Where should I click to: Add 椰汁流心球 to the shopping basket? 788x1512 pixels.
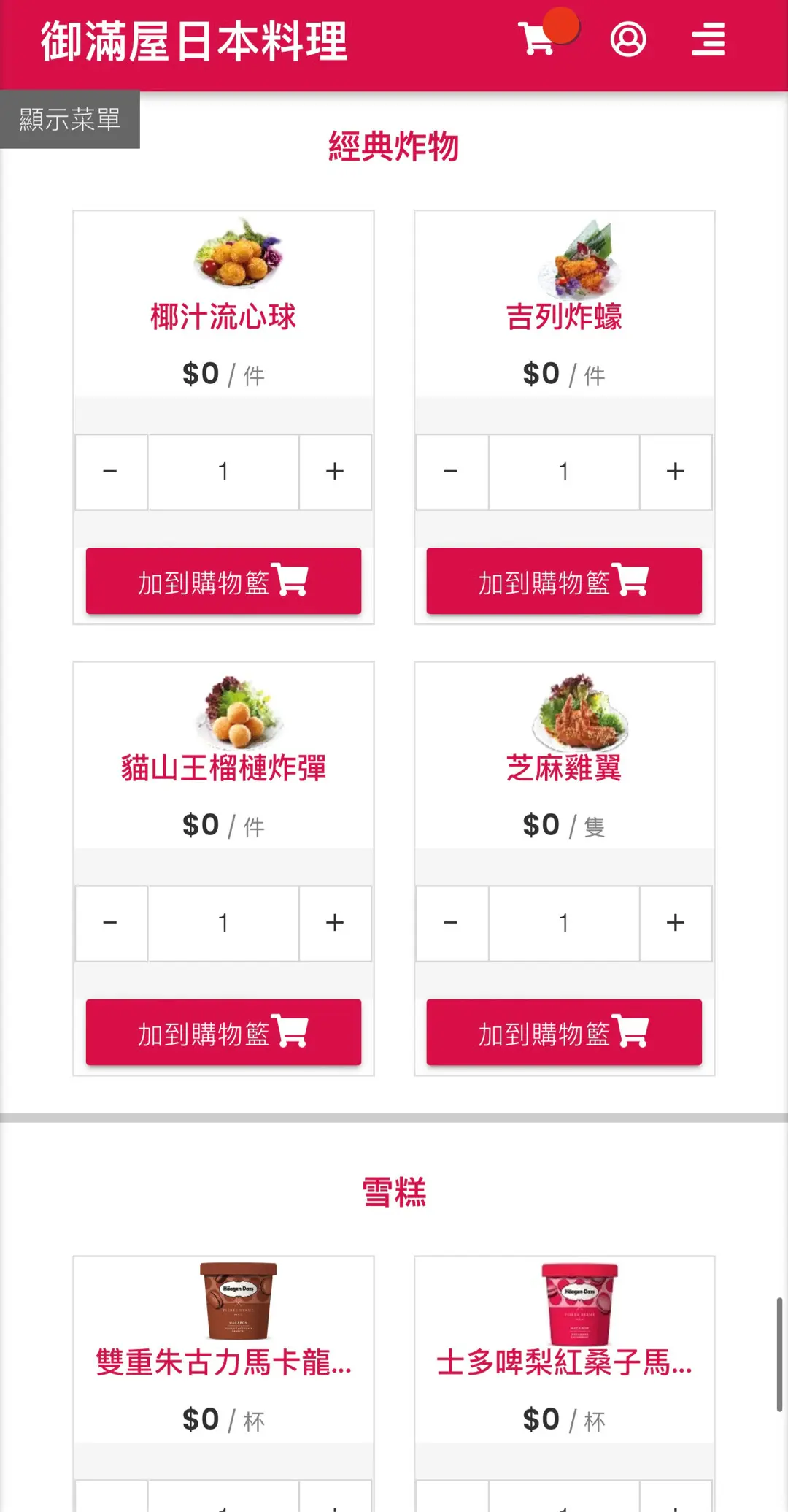(223, 581)
